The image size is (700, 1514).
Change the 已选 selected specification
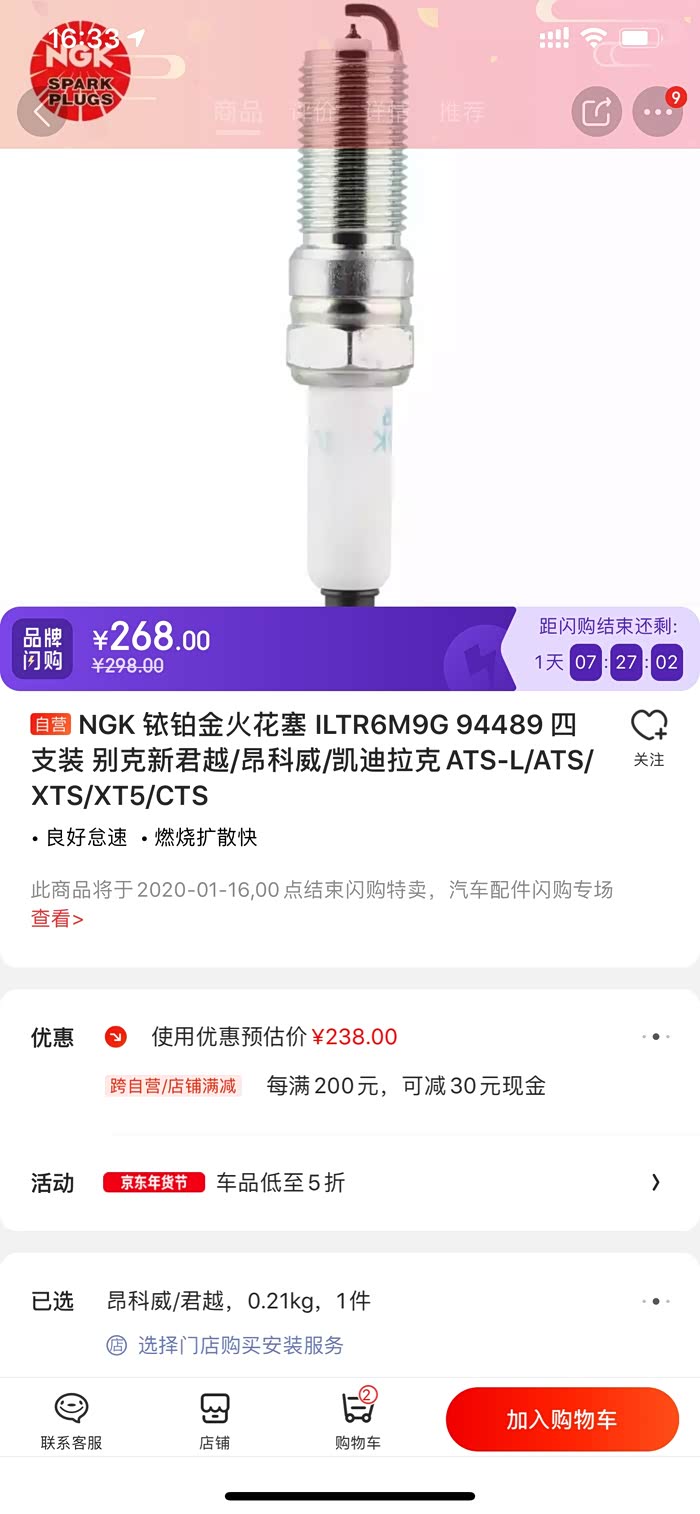pos(655,1301)
